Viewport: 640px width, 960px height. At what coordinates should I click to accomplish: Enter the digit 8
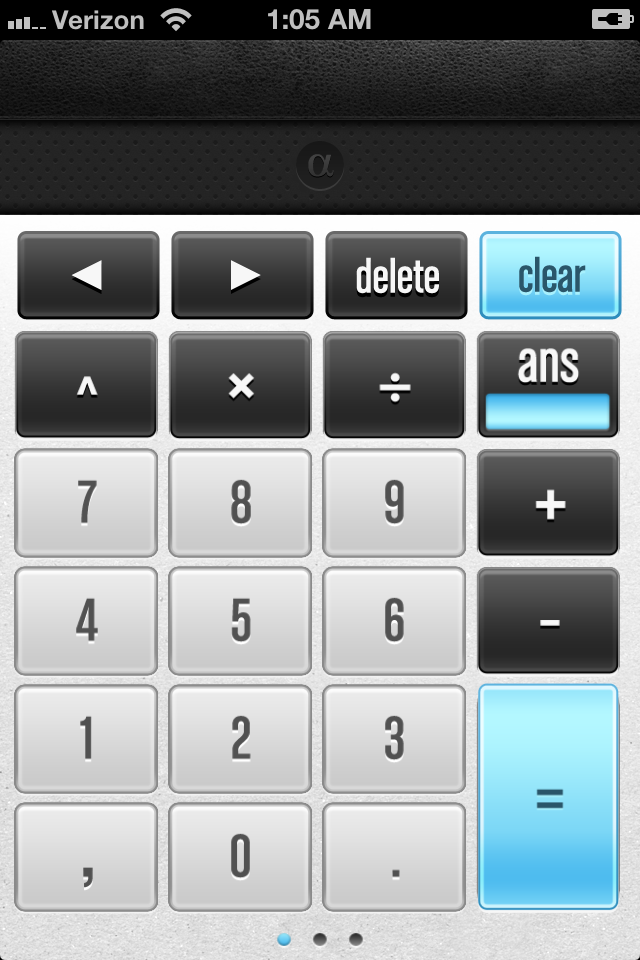(x=241, y=503)
